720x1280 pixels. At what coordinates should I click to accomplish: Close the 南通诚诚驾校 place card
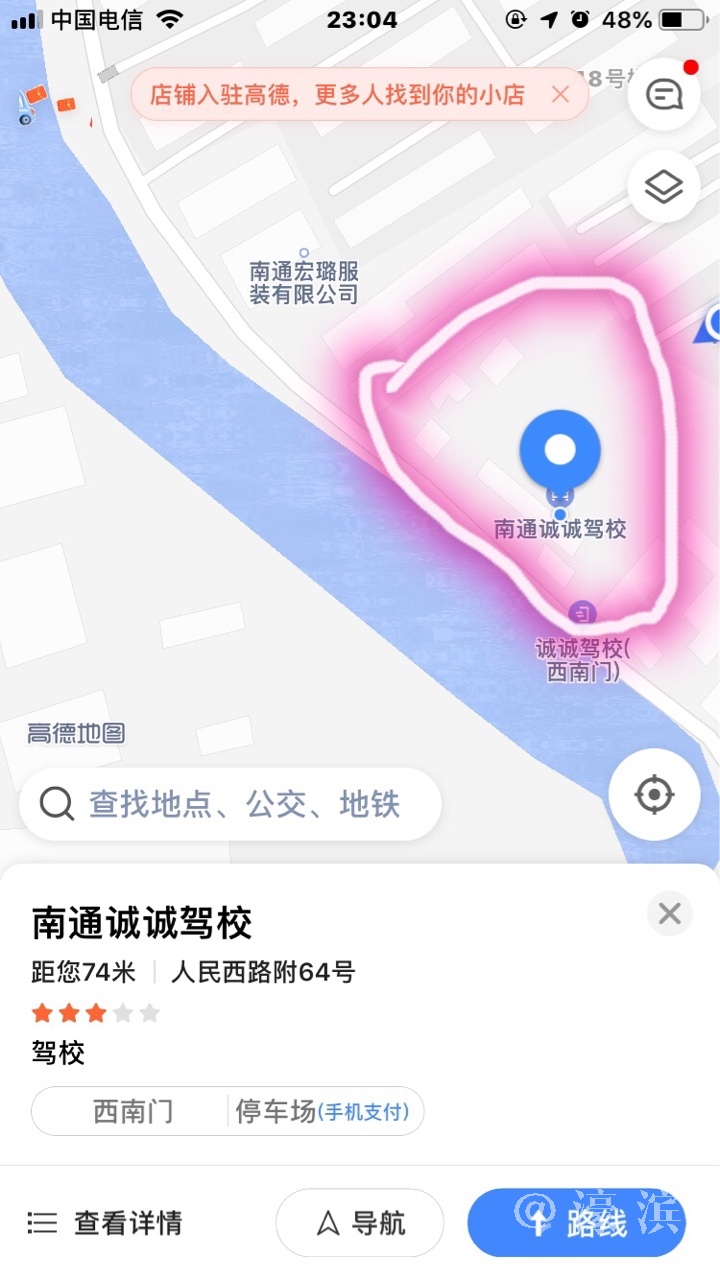(x=669, y=913)
